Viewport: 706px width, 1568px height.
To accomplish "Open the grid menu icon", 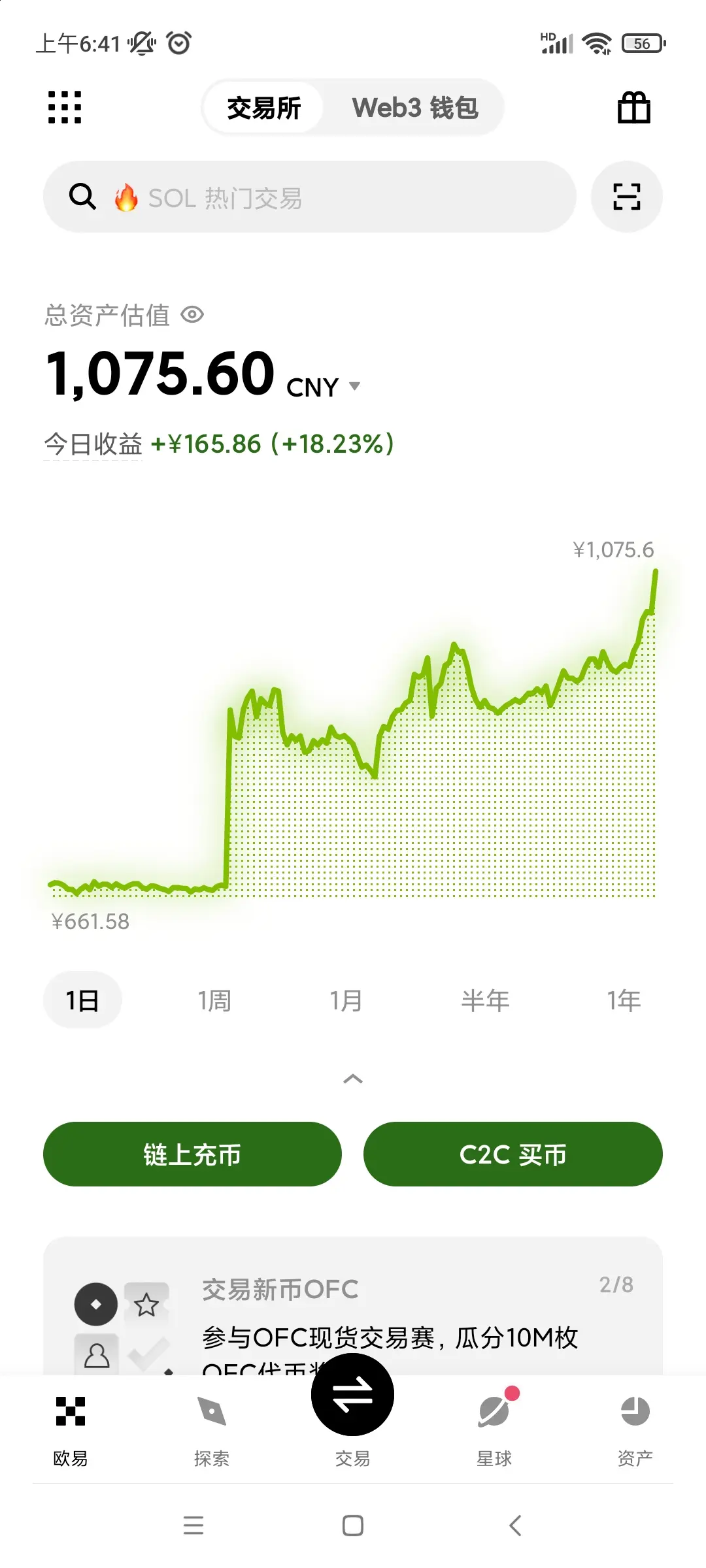I will [x=65, y=107].
